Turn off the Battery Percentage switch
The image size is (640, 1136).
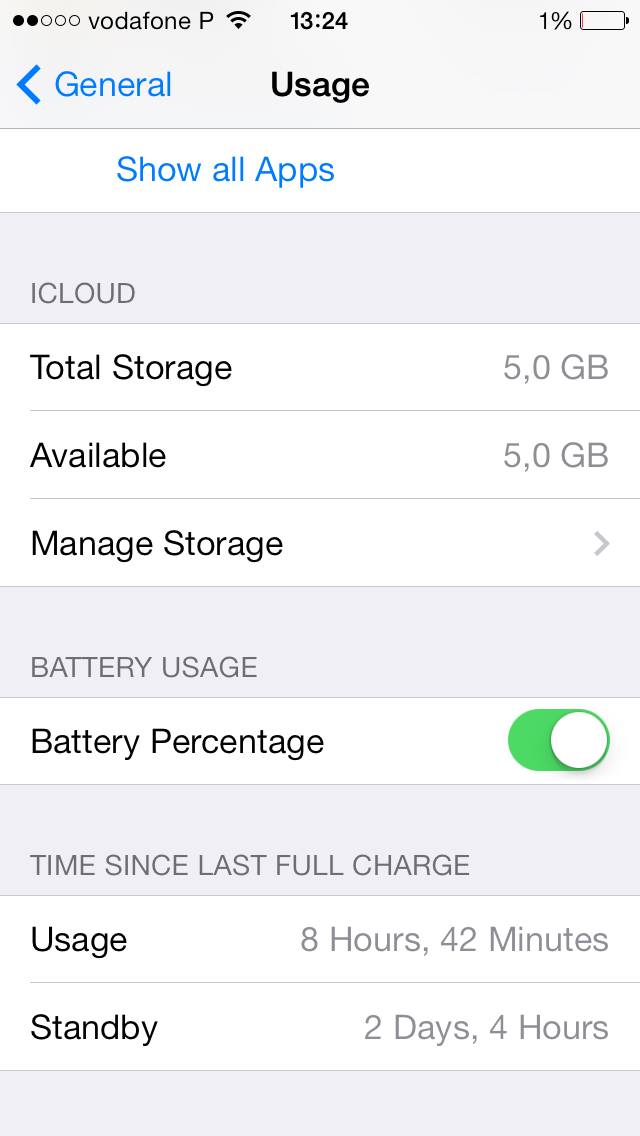click(558, 740)
